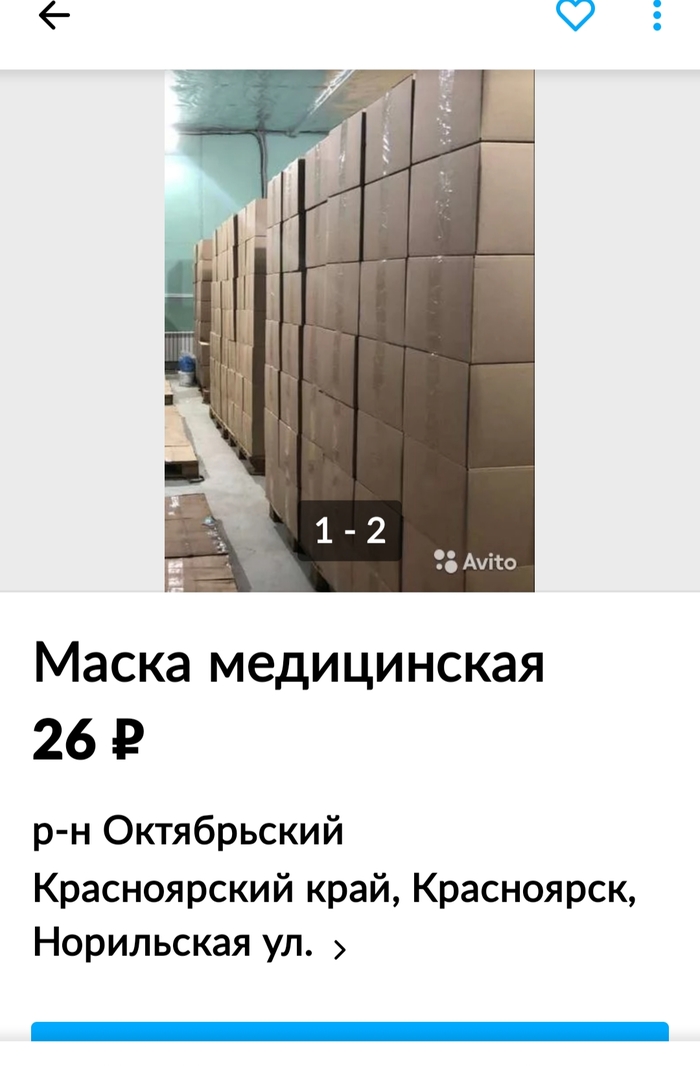
Task: Go back using the arrow icon
Action: tap(54, 15)
